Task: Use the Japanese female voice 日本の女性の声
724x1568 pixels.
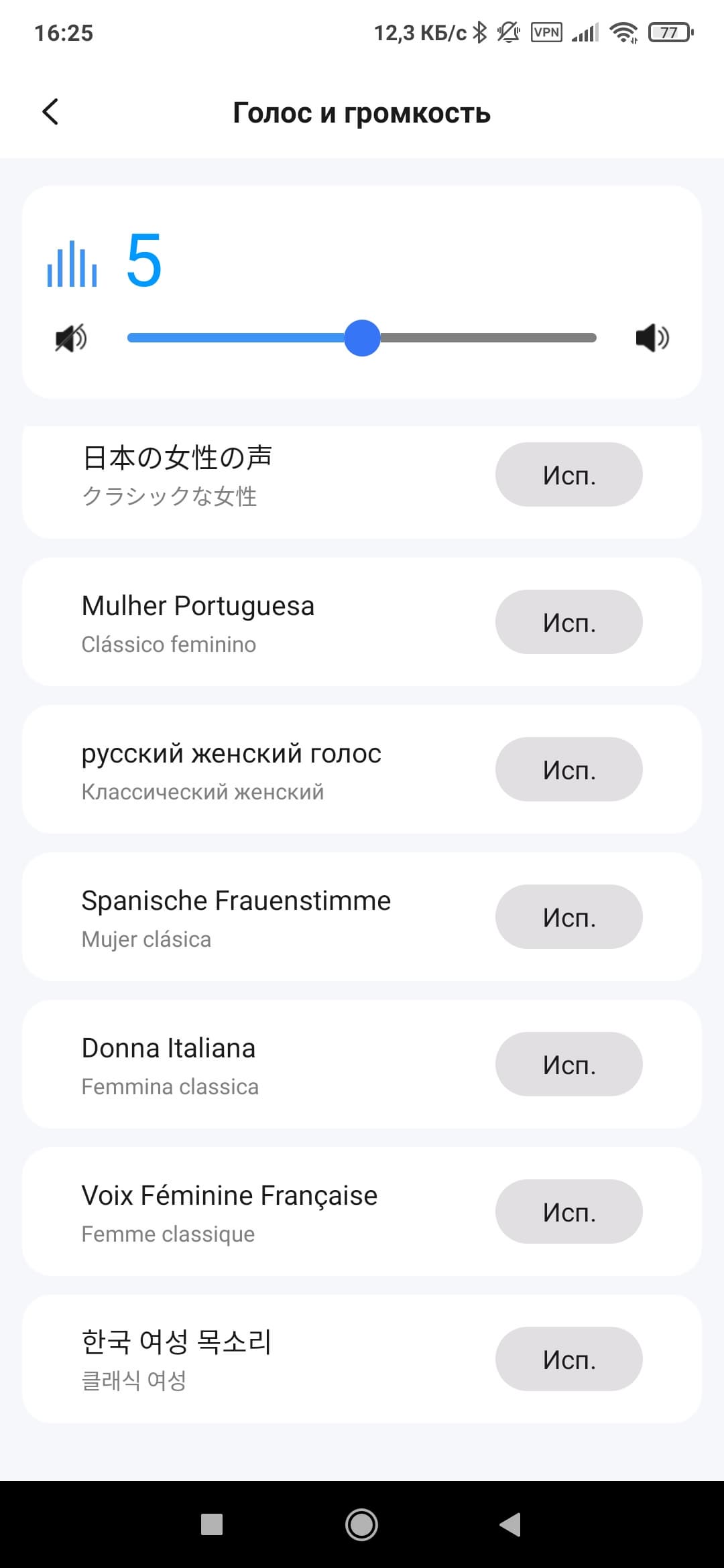Action: click(x=568, y=474)
